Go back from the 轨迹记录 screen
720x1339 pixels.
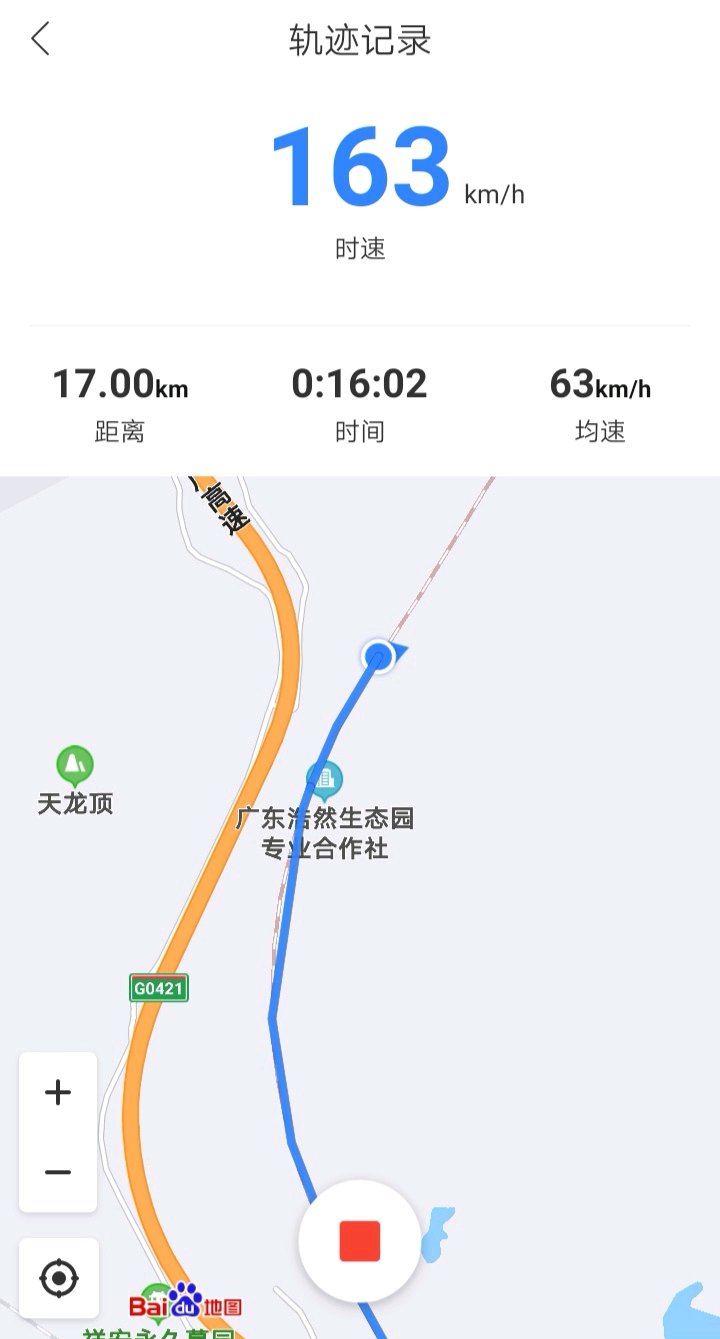tap(40, 40)
